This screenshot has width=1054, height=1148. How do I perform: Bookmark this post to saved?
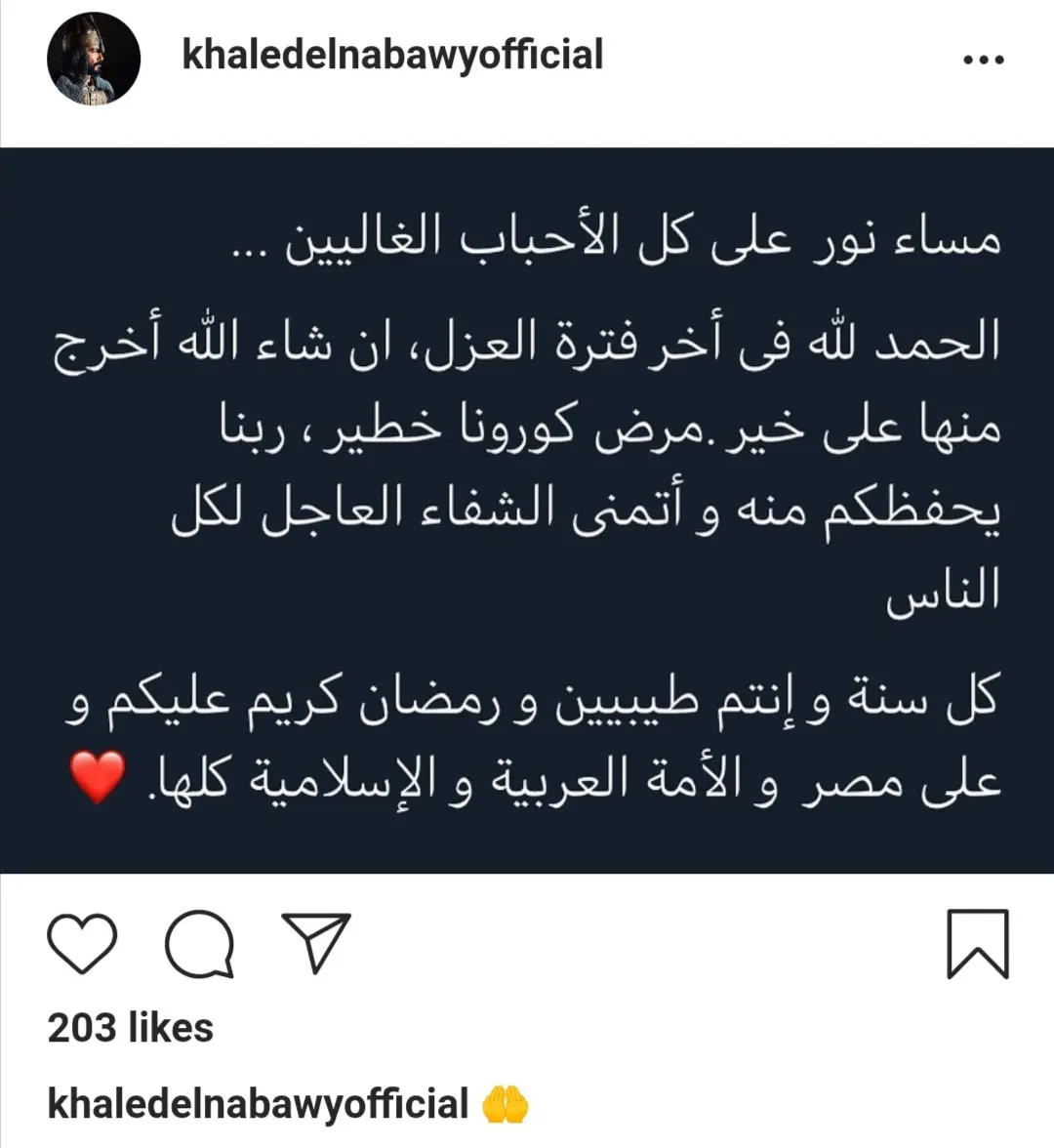(x=977, y=943)
